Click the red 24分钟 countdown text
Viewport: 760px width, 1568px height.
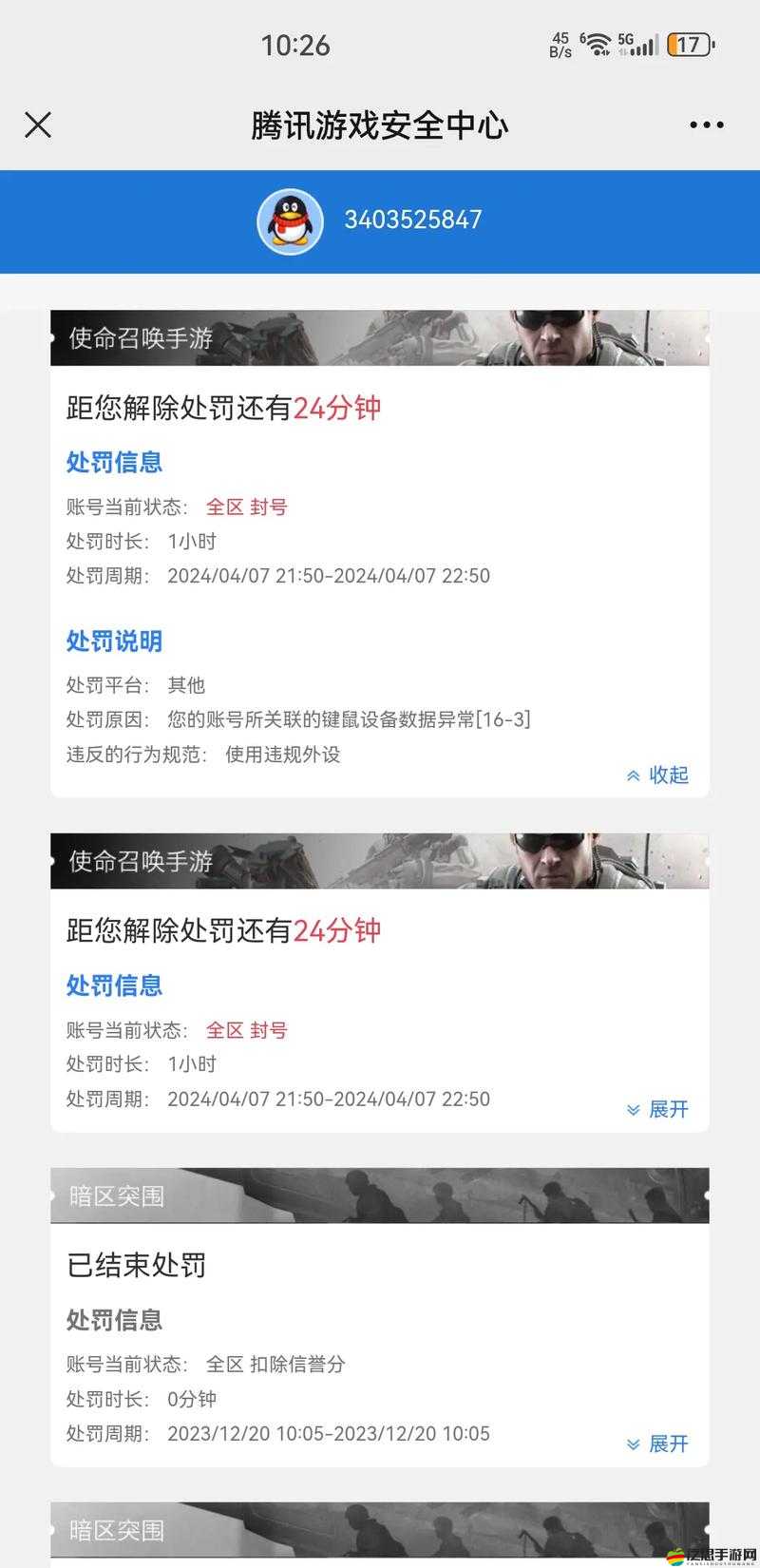coord(338,409)
